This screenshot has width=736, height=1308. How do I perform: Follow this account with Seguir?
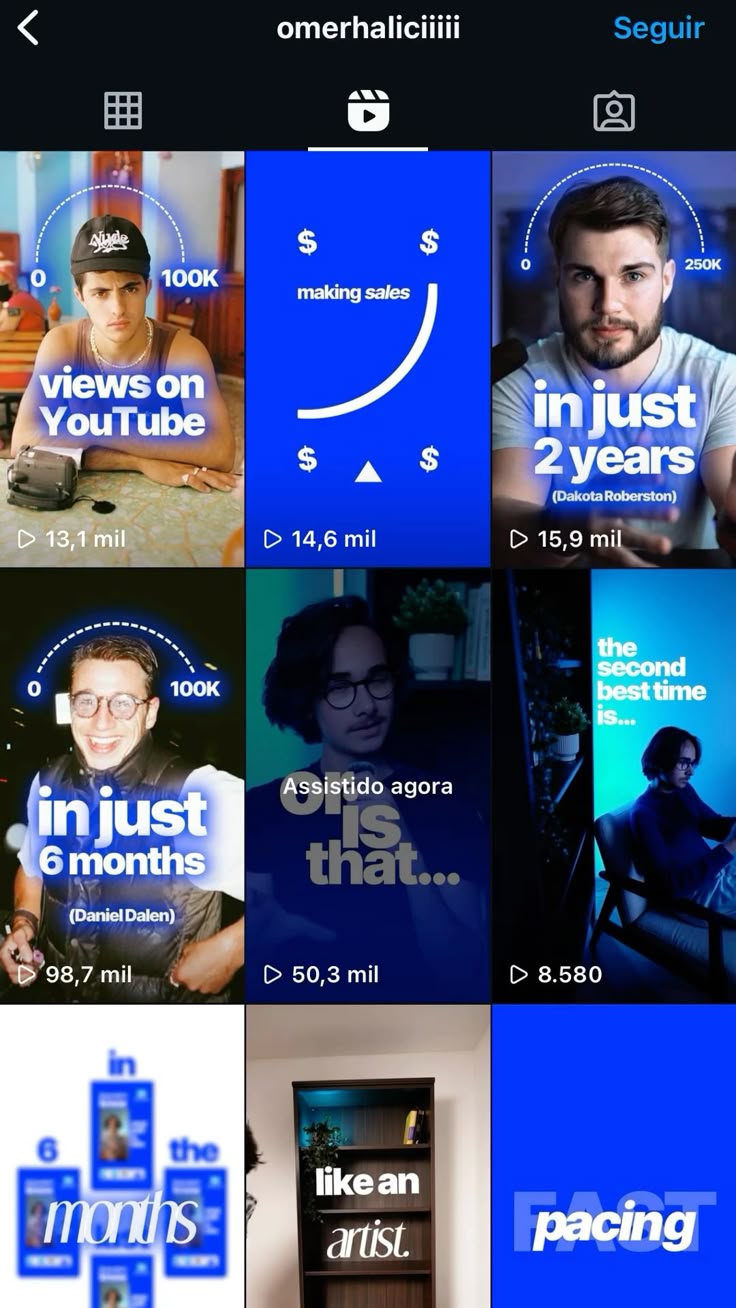click(x=658, y=28)
